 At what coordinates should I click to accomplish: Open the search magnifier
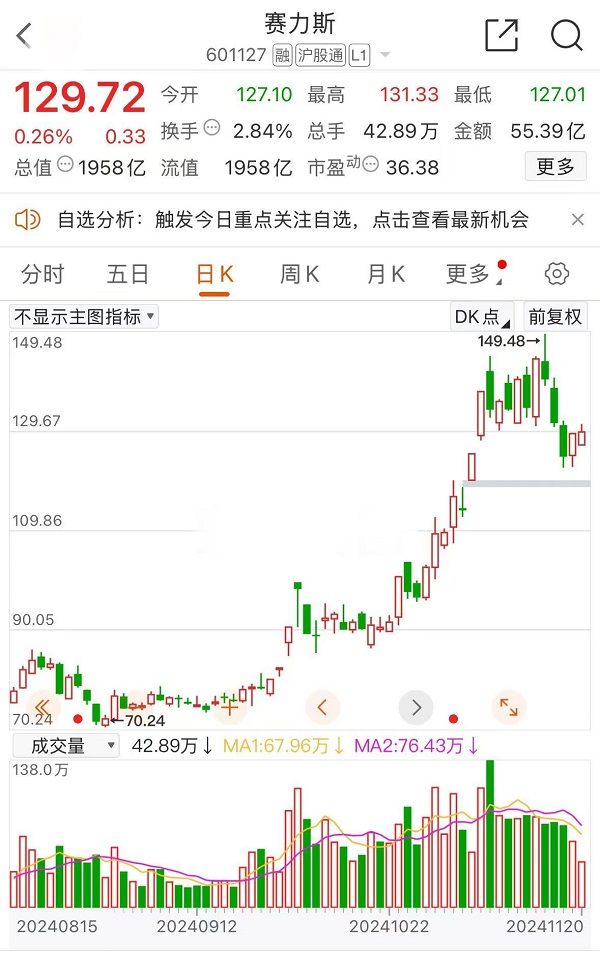[566, 35]
